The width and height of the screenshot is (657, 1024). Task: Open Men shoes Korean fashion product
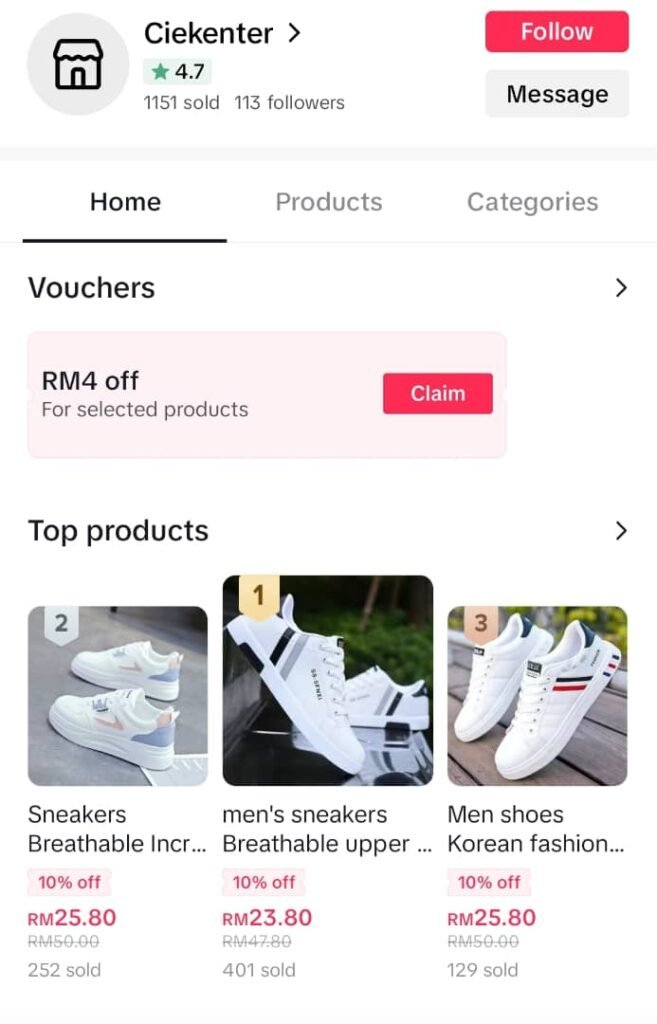(537, 696)
